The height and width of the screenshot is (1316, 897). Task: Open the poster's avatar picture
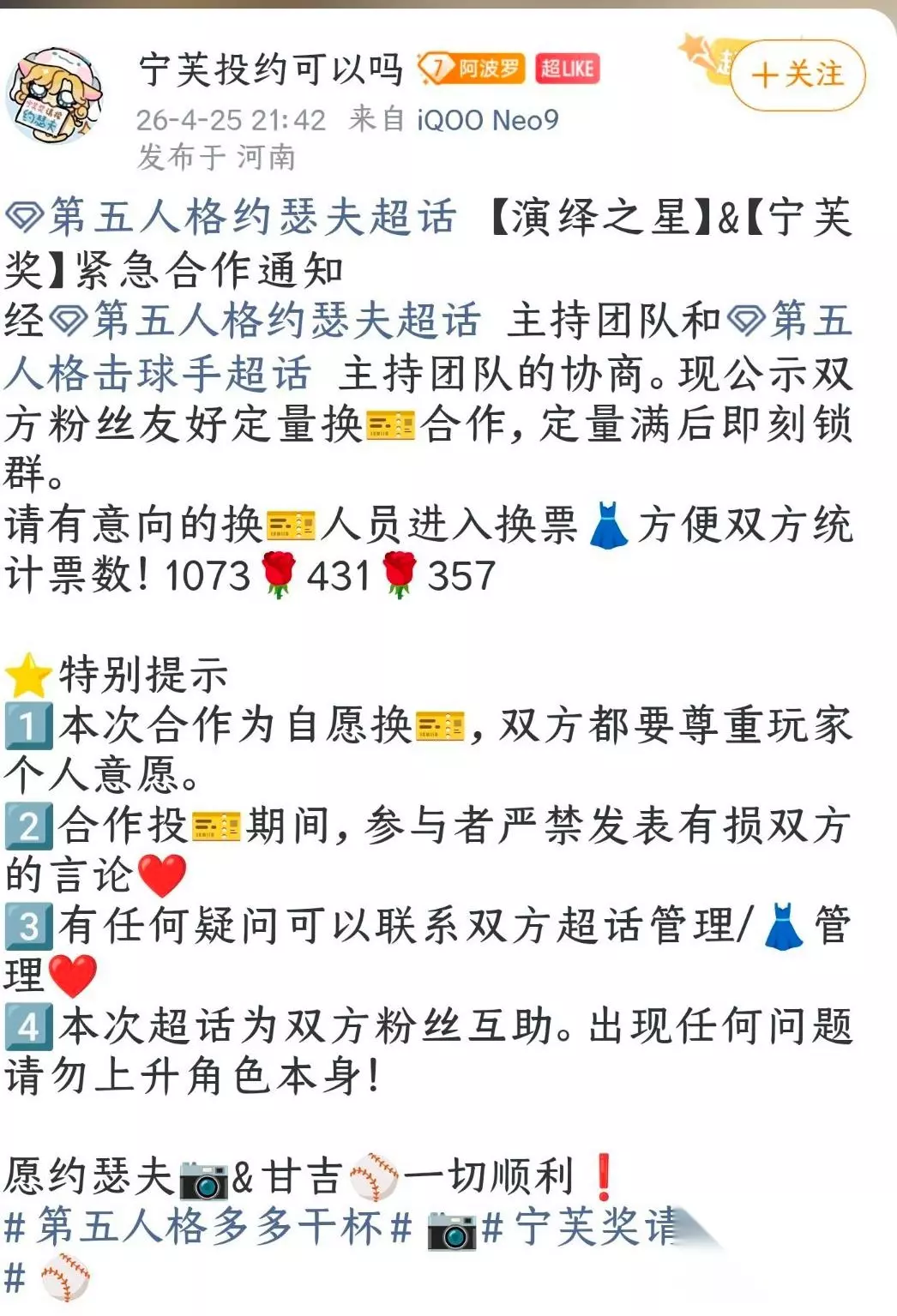click(55, 96)
